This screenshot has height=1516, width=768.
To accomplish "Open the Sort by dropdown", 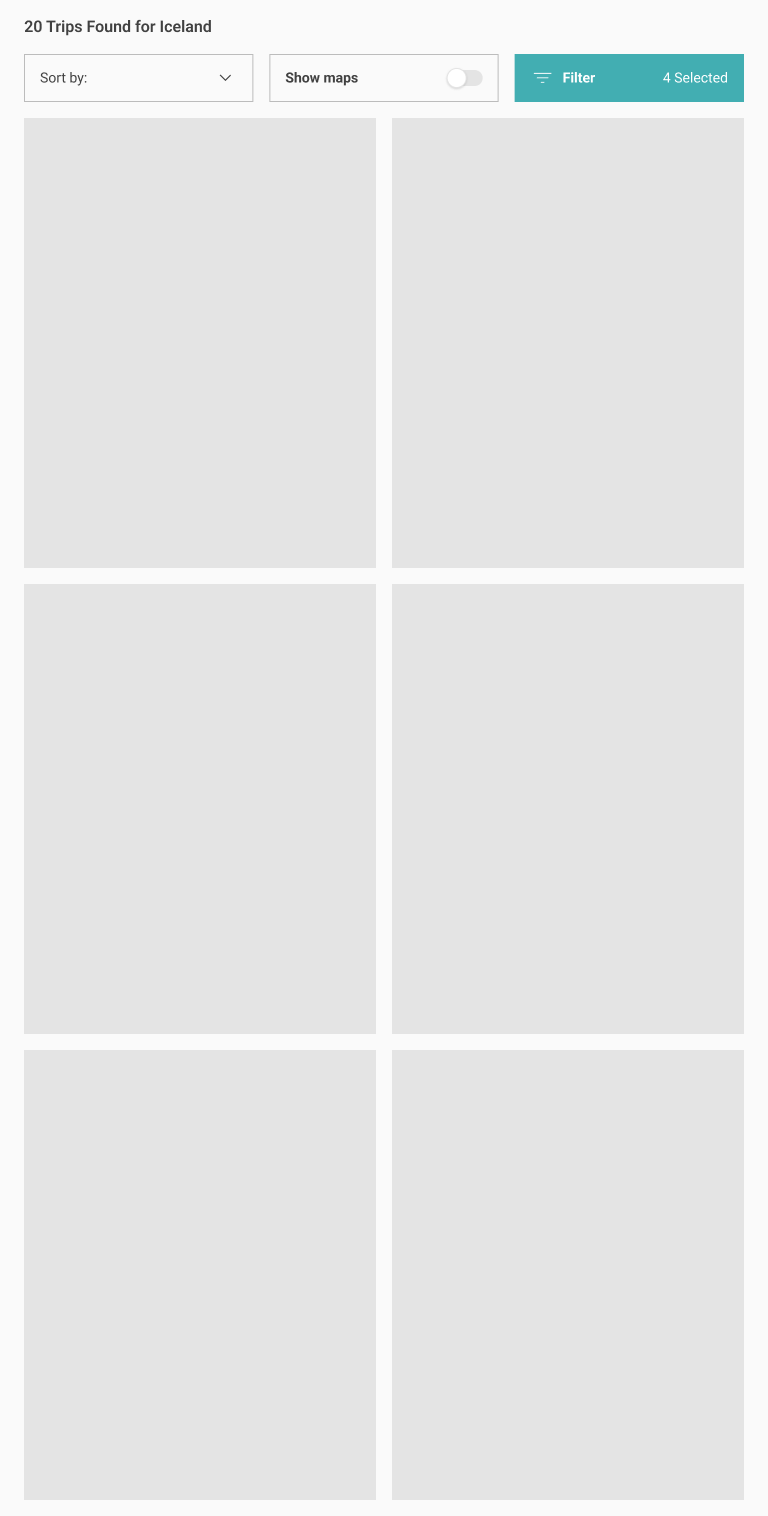I will click(138, 78).
